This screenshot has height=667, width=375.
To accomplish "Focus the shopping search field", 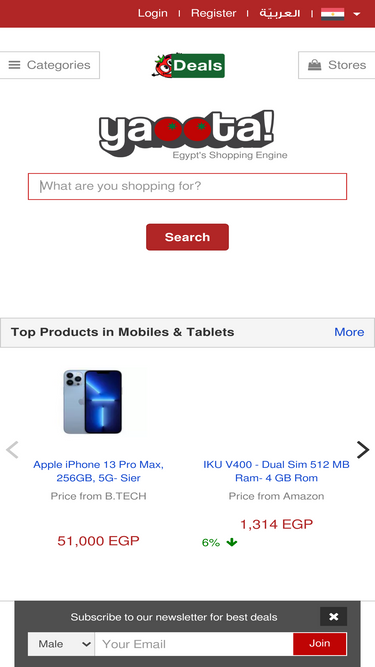I will click(188, 186).
